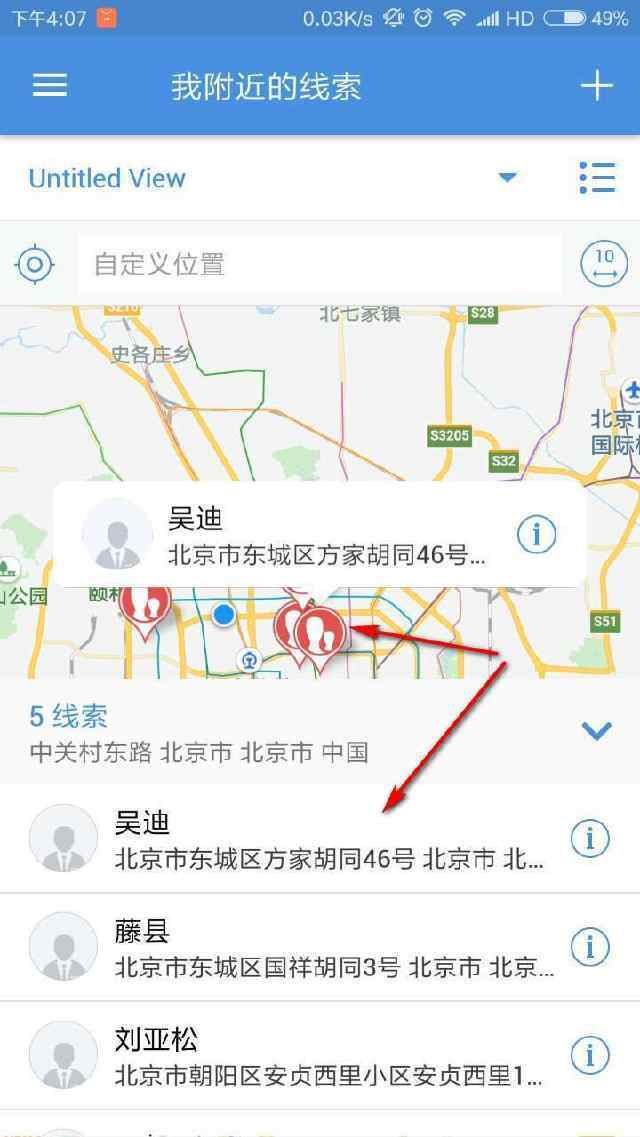
Task: Expand the Untitled View dropdown
Action: [x=507, y=178]
